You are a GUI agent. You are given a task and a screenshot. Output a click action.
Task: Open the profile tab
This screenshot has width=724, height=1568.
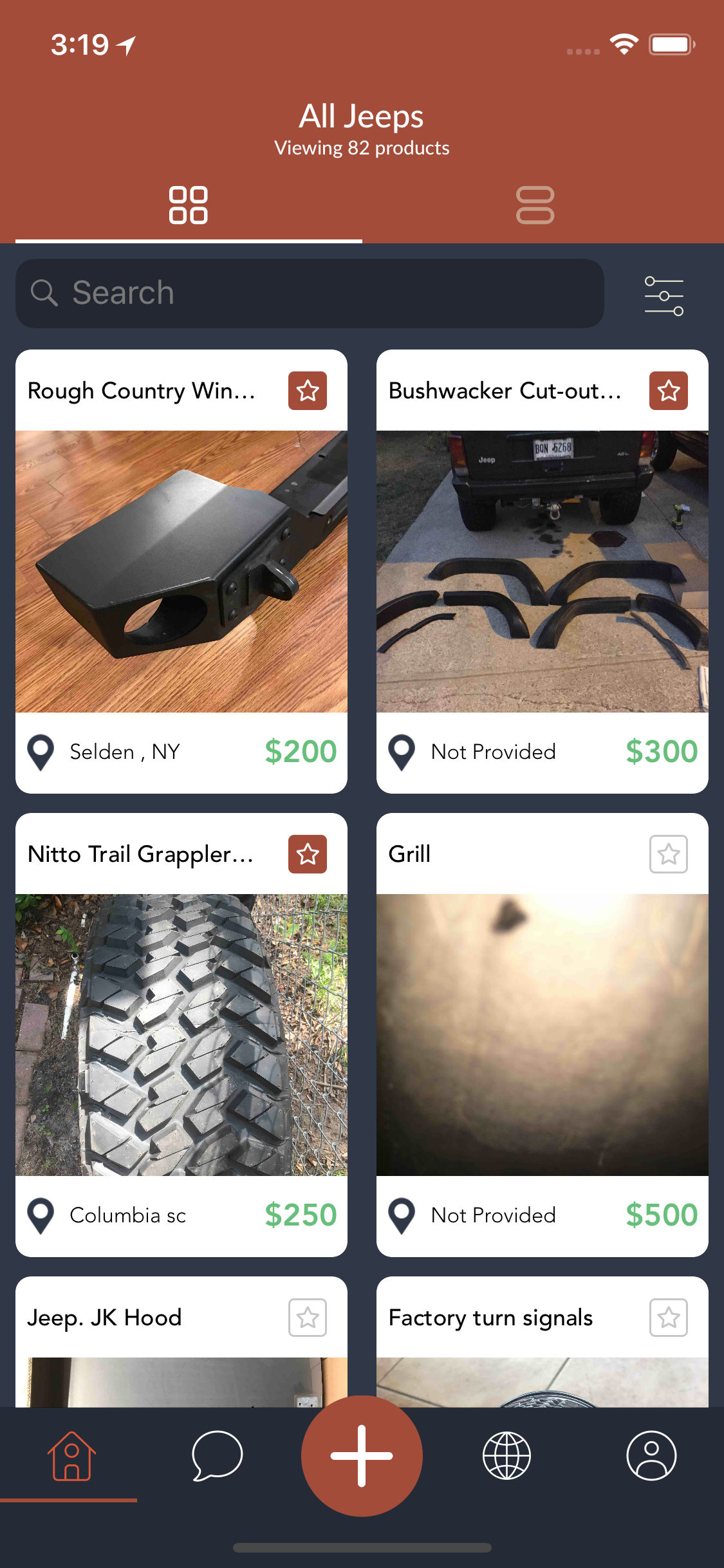(x=651, y=1456)
